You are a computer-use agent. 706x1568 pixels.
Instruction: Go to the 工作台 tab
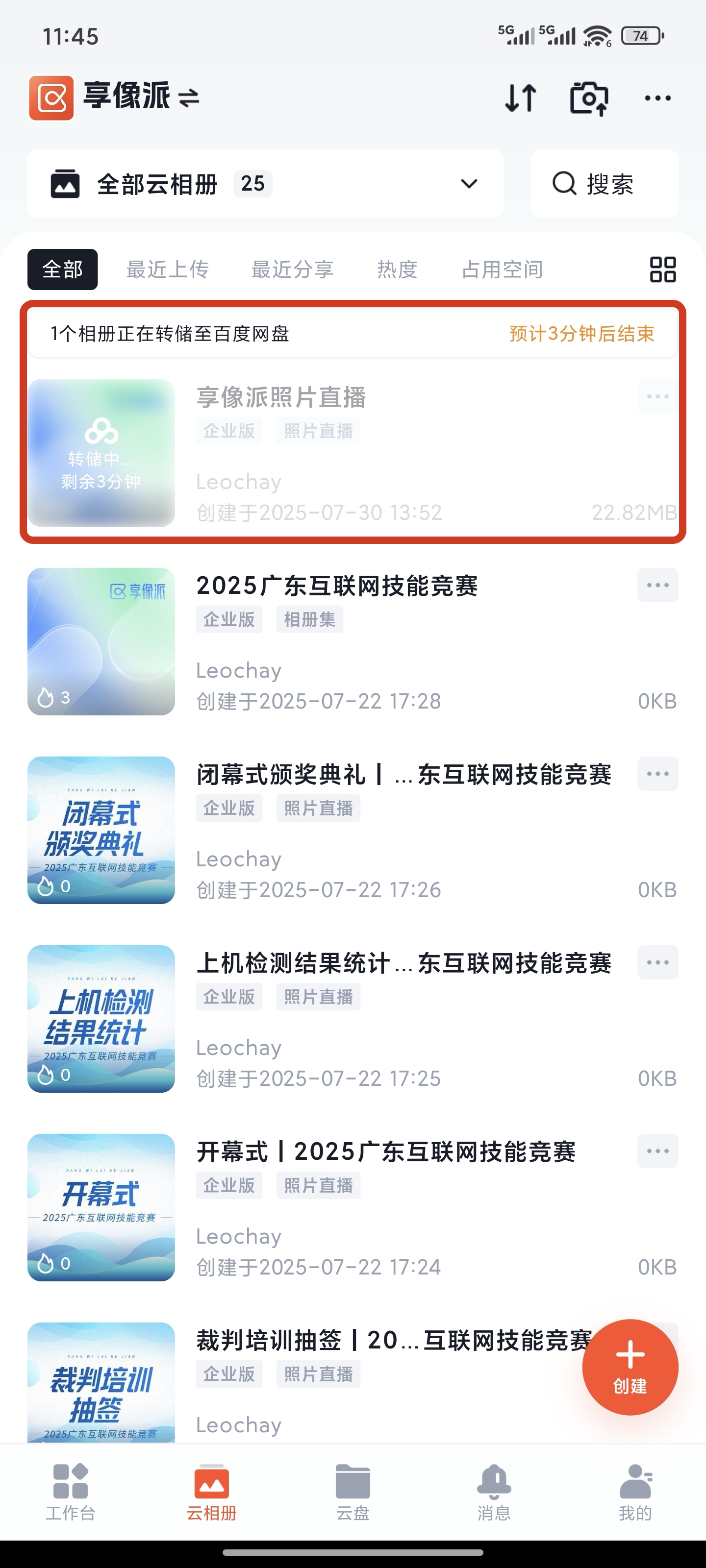click(71, 1493)
